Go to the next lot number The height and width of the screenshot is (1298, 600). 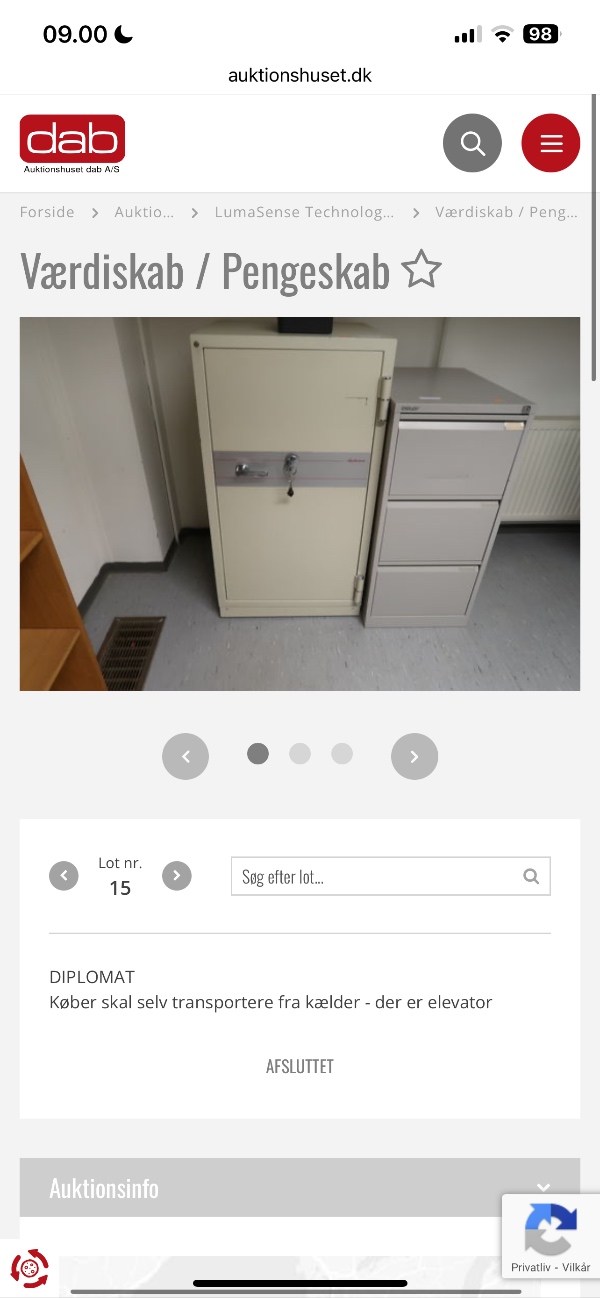(177, 876)
